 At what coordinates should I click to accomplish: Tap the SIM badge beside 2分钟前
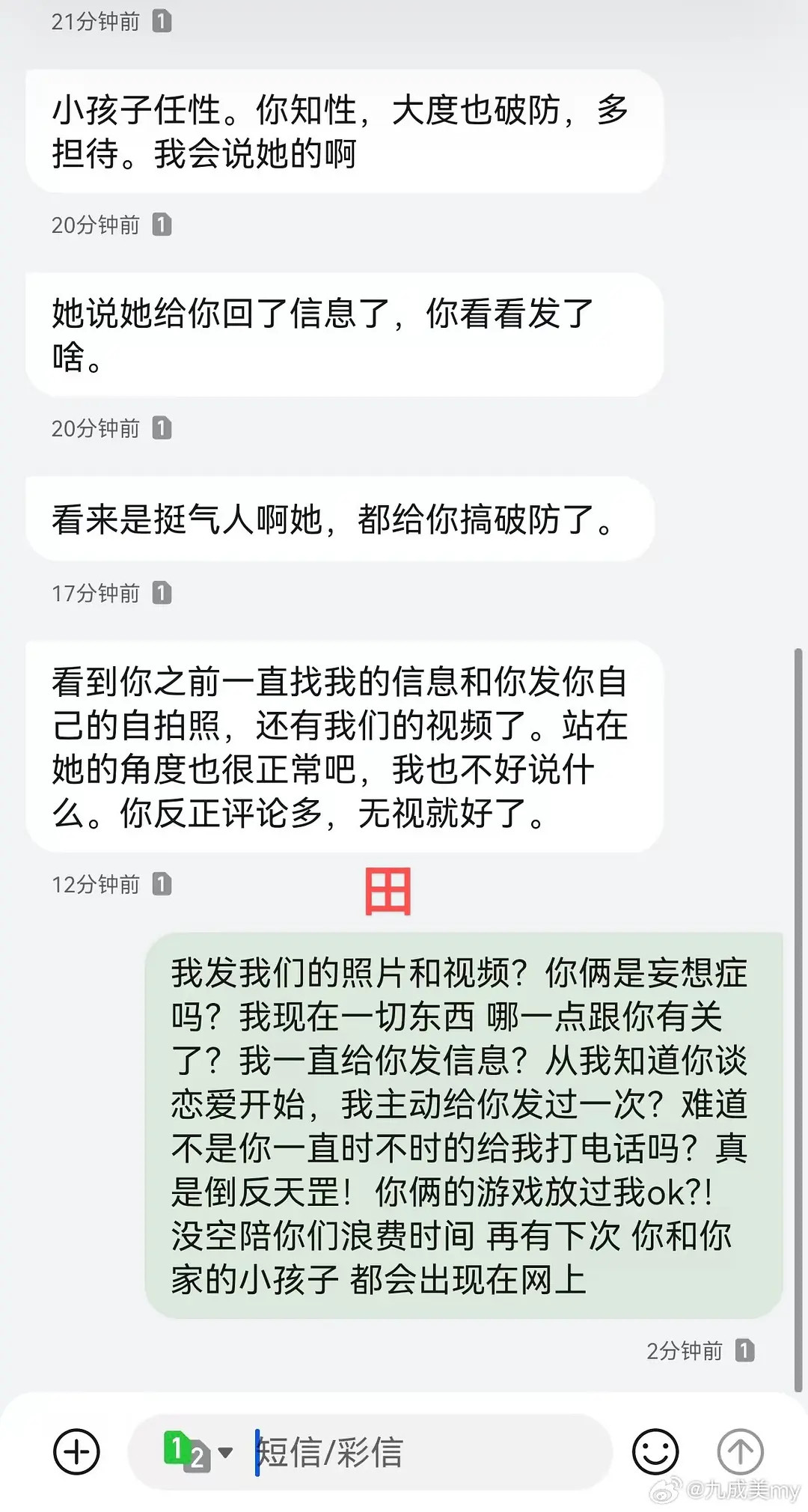744,1351
